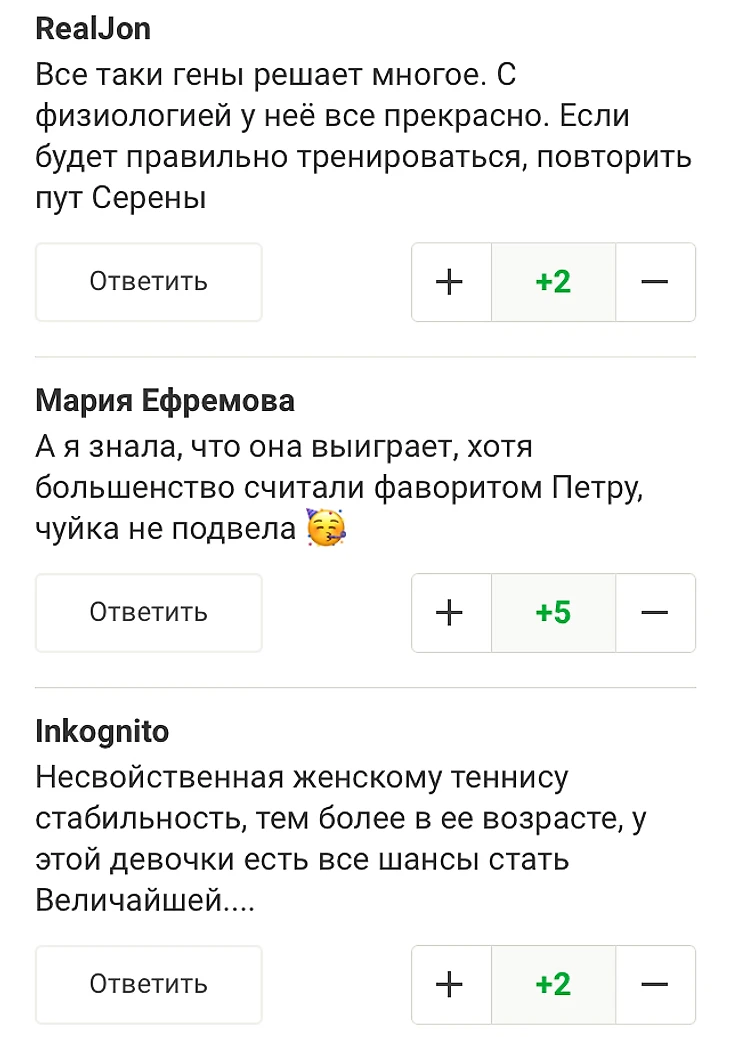Reply to RealJon's comment

(x=149, y=282)
